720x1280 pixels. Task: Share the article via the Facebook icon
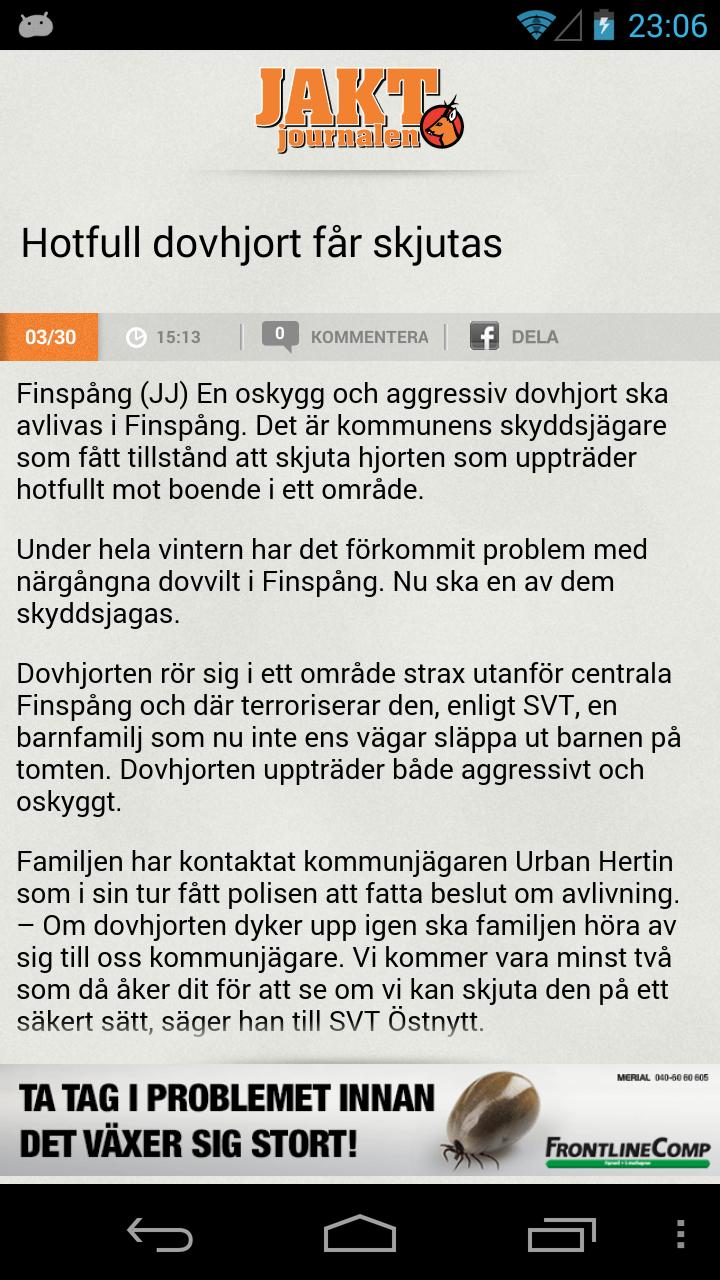(484, 336)
